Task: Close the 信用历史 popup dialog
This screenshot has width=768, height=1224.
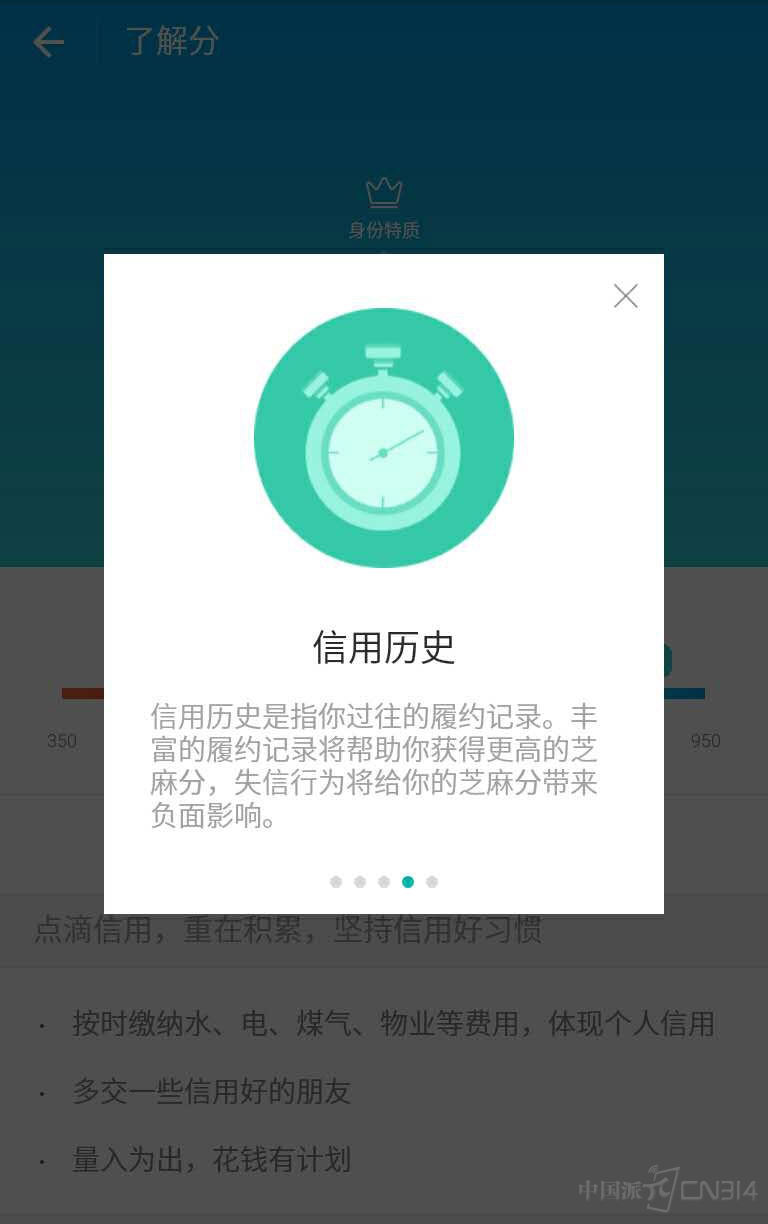Action: coord(626,296)
